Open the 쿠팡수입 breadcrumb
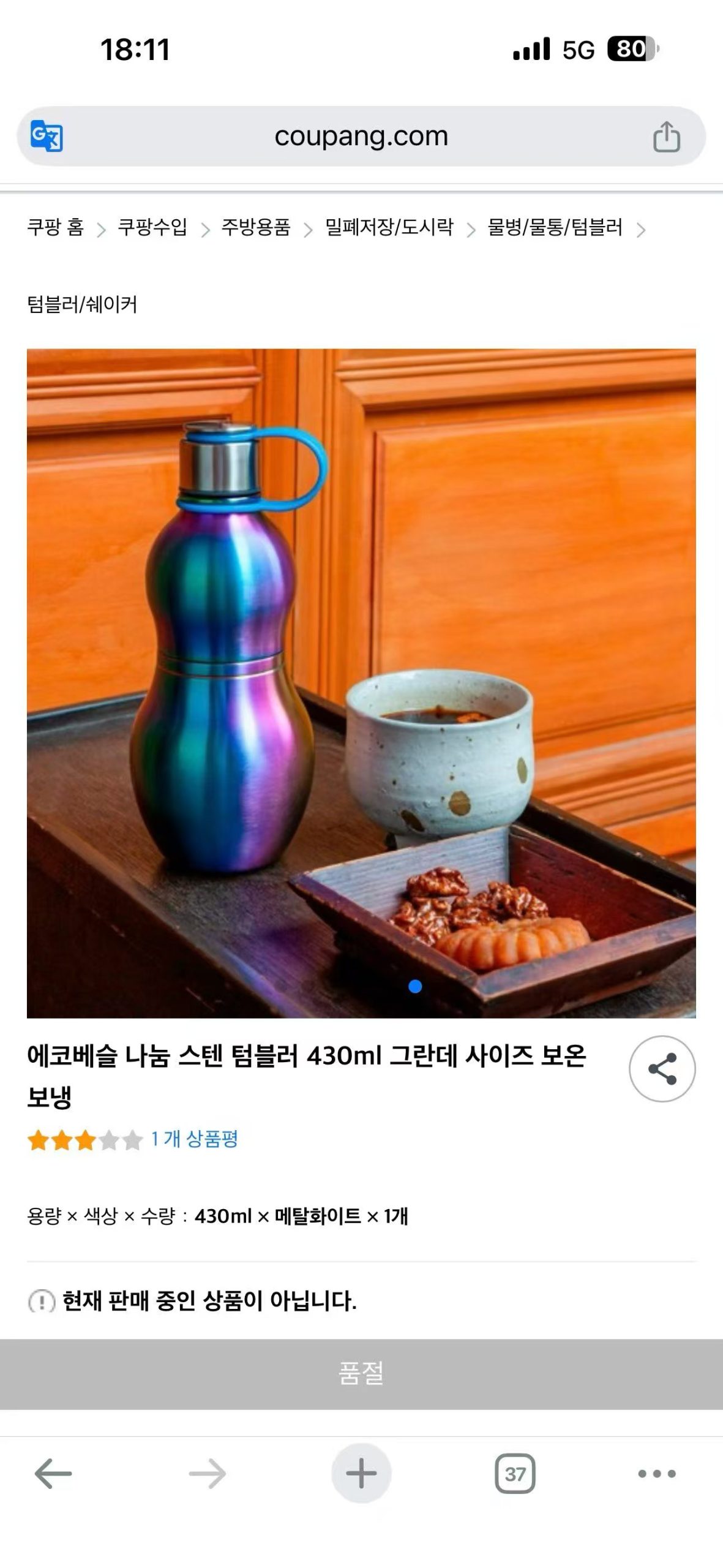Screen dimensions: 723x1568 [x=152, y=227]
